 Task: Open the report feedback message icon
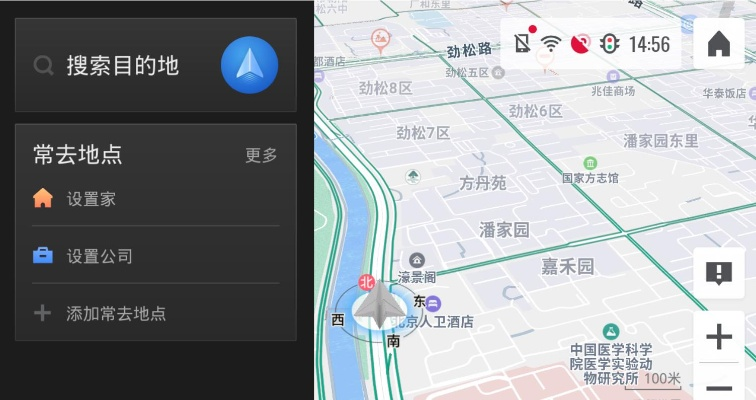[718, 273]
